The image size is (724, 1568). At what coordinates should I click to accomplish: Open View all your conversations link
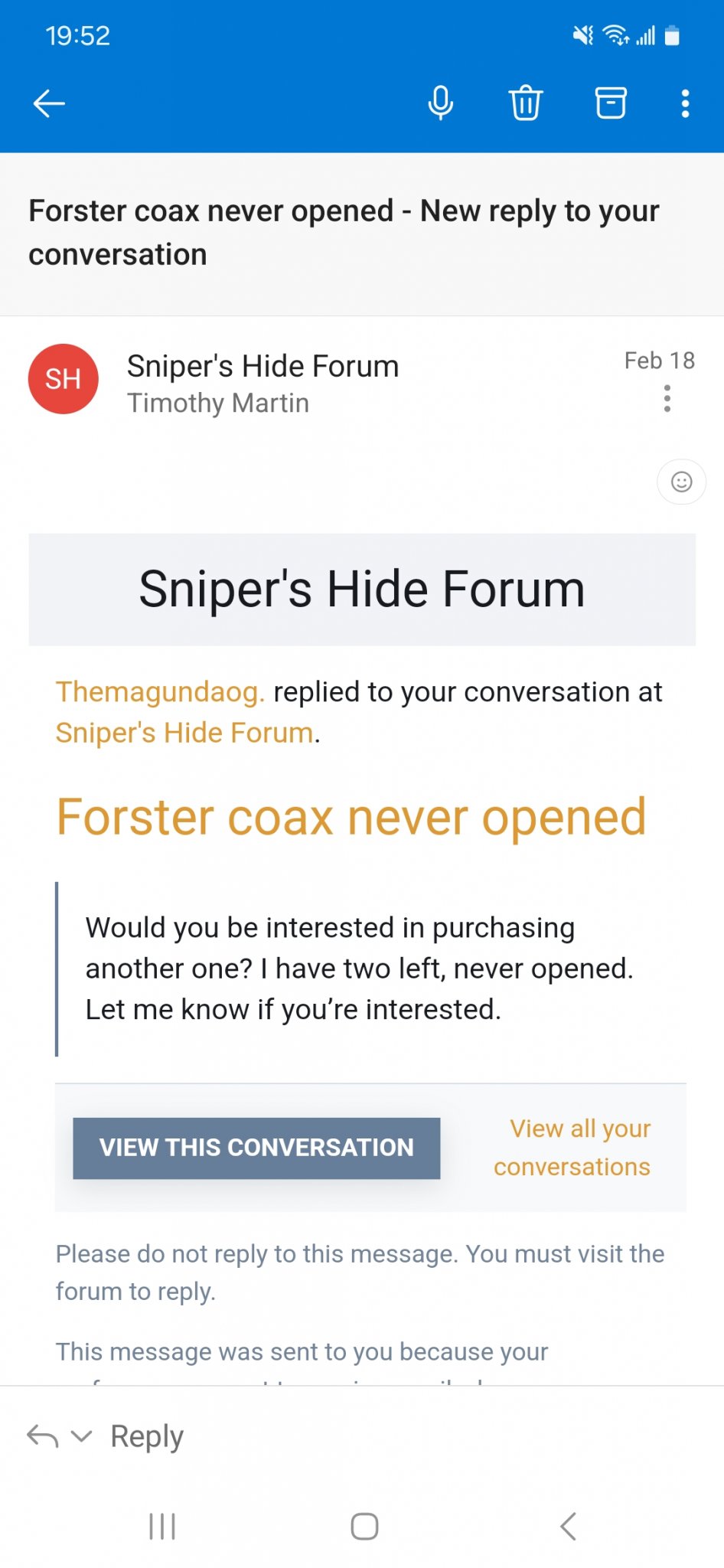click(x=572, y=1148)
